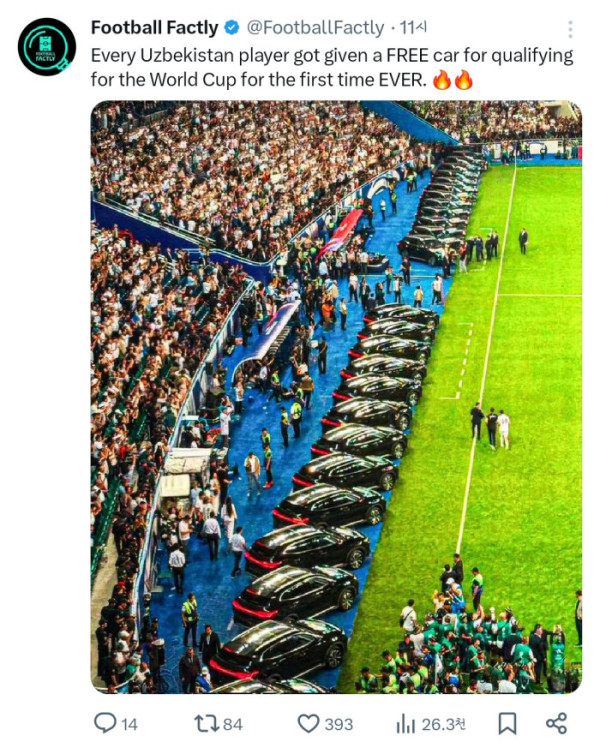Viewport: 600px width, 748px height.
Task: Open the post overflow menu
Action: pyautogui.click(x=570, y=29)
